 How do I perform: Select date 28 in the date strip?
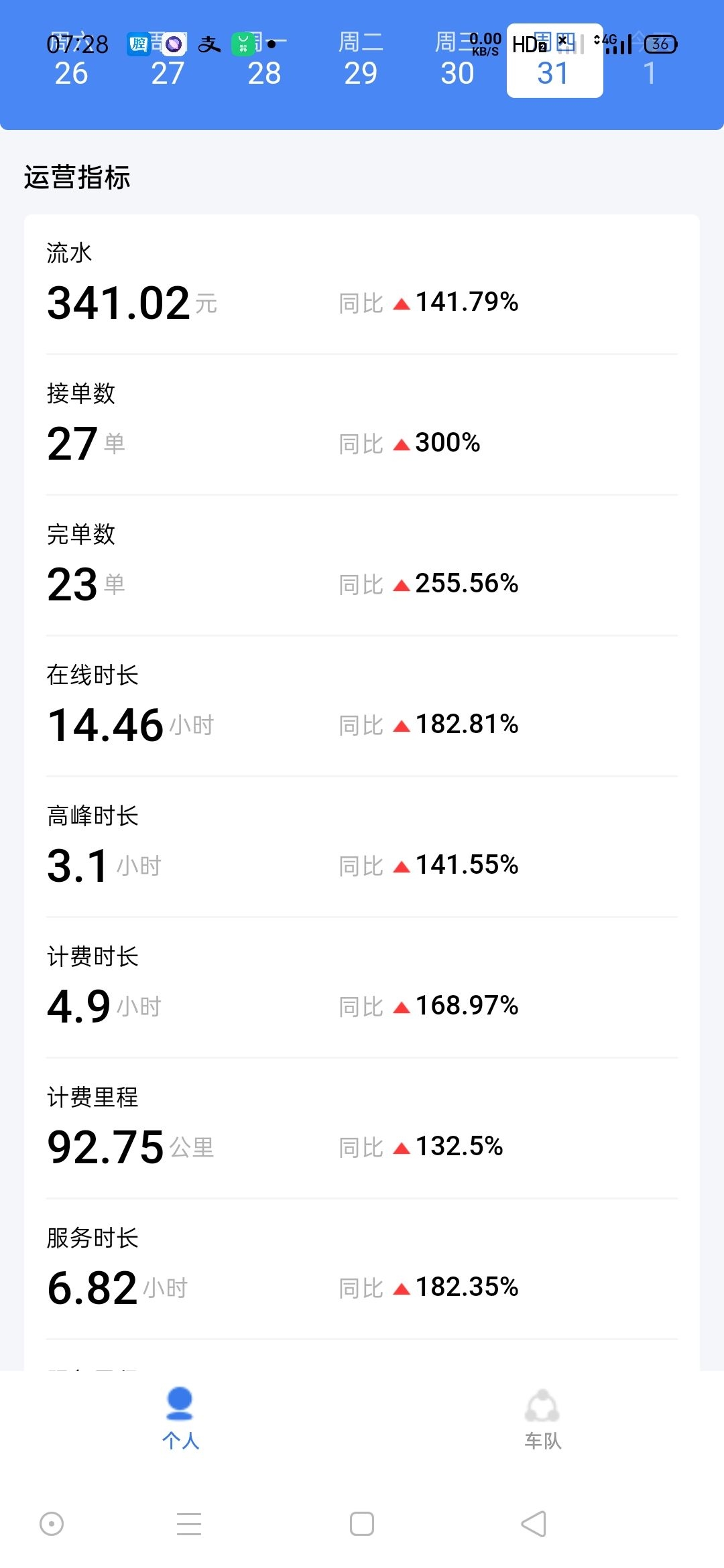click(264, 62)
